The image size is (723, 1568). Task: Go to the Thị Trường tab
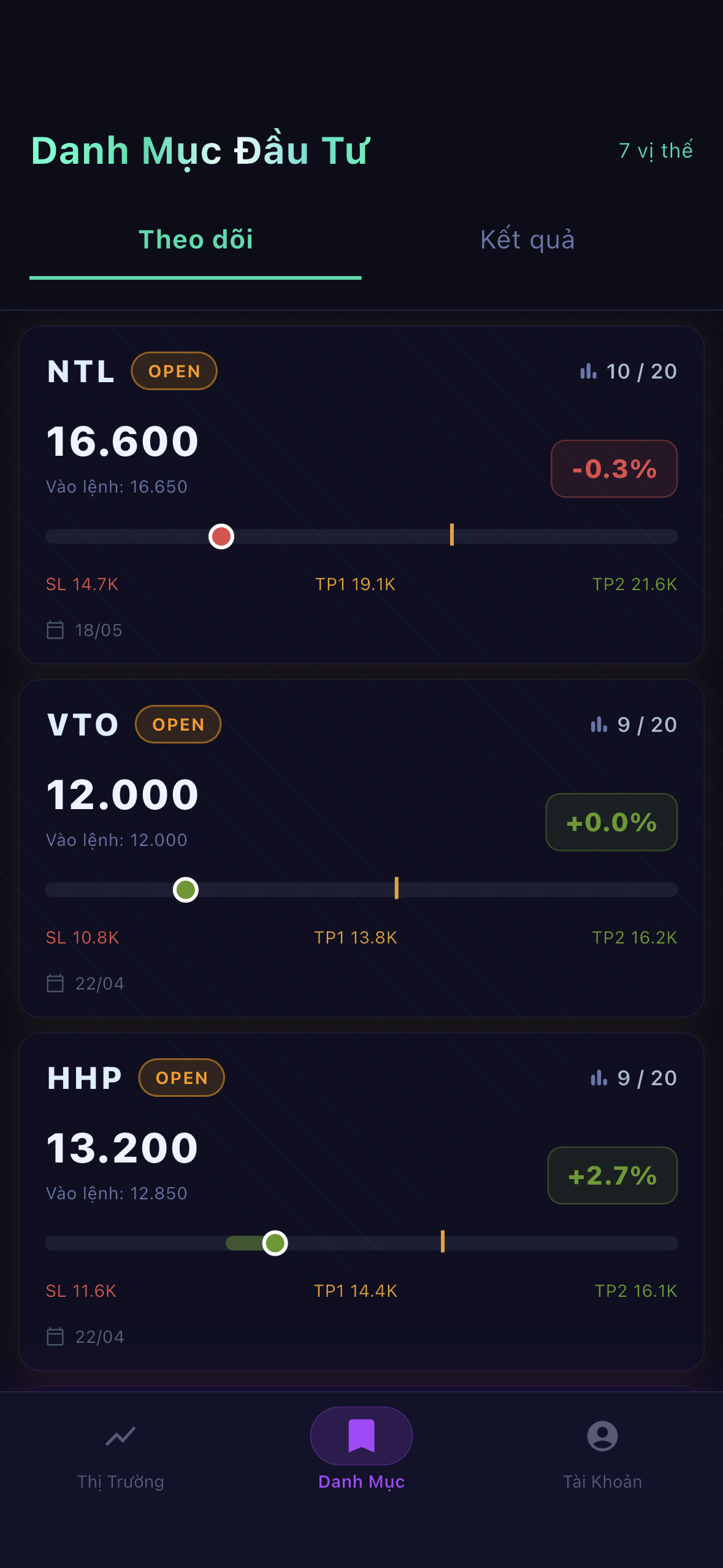[x=121, y=1454]
